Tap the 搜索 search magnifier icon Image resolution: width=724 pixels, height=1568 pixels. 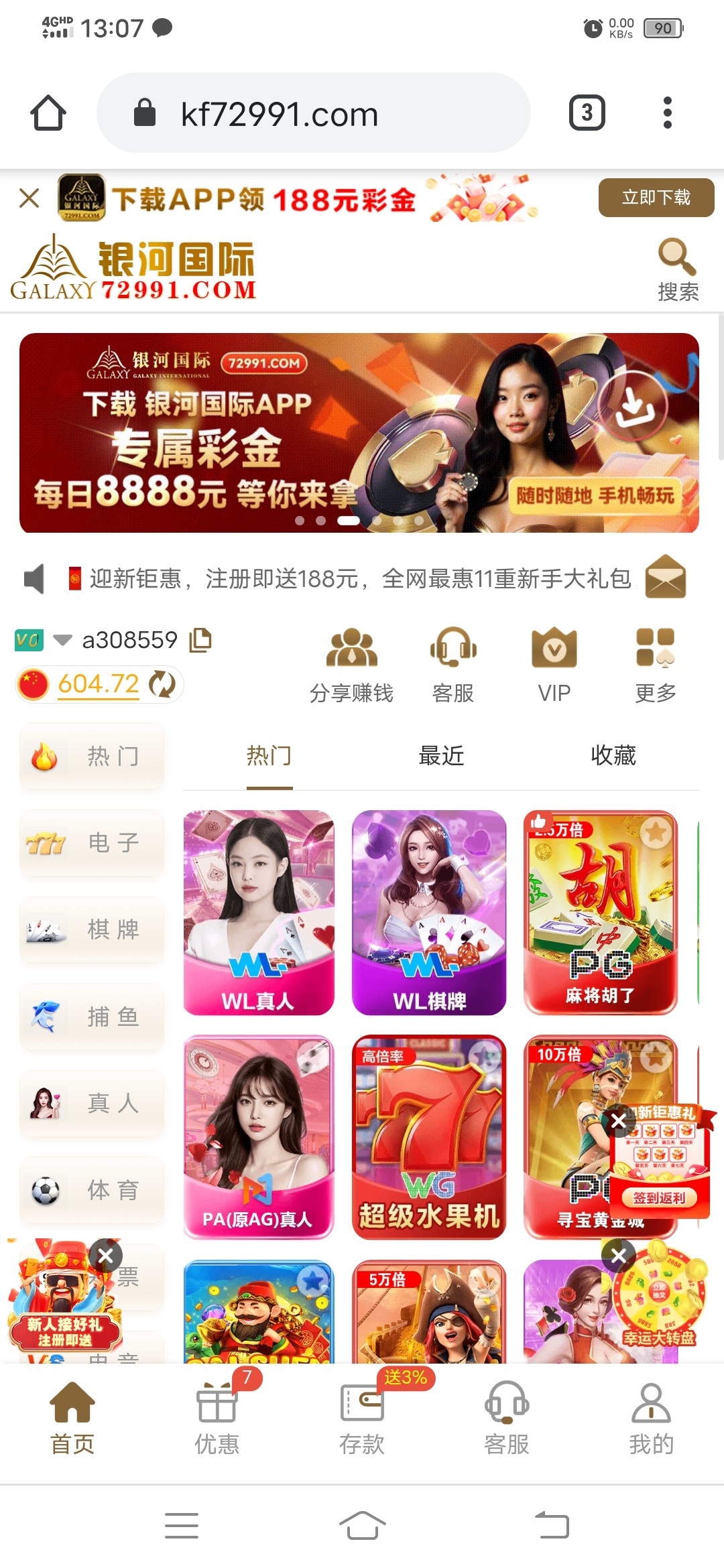[x=677, y=257]
